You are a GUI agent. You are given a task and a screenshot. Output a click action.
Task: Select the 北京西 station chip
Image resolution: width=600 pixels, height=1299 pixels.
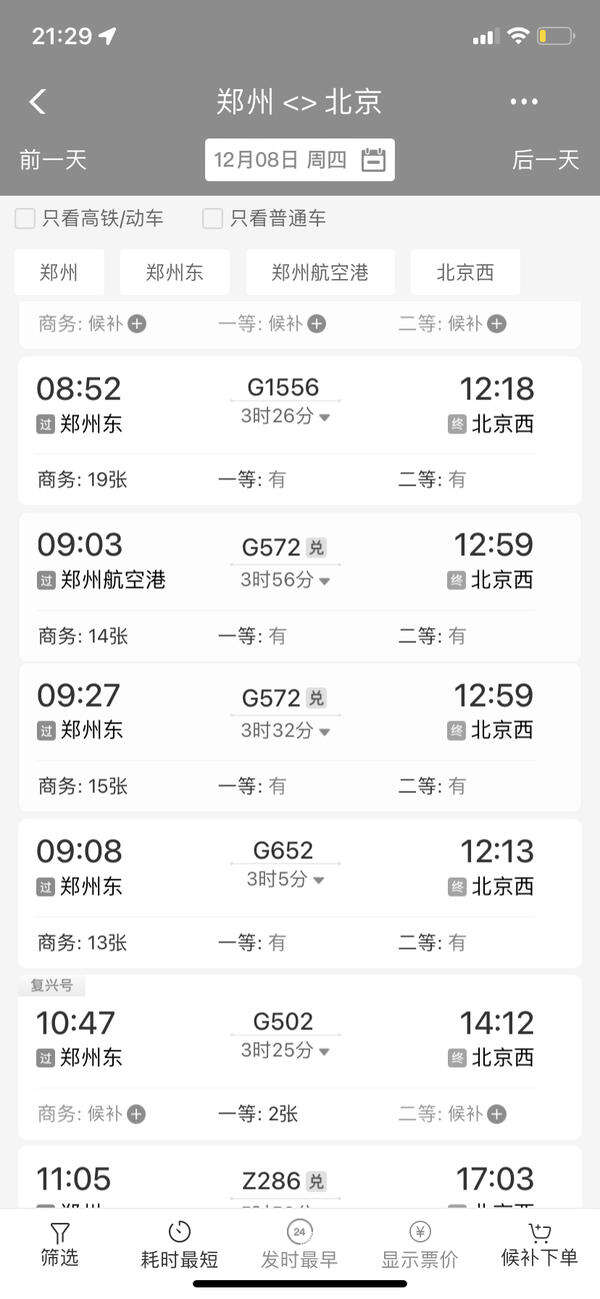click(x=465, y=273)
